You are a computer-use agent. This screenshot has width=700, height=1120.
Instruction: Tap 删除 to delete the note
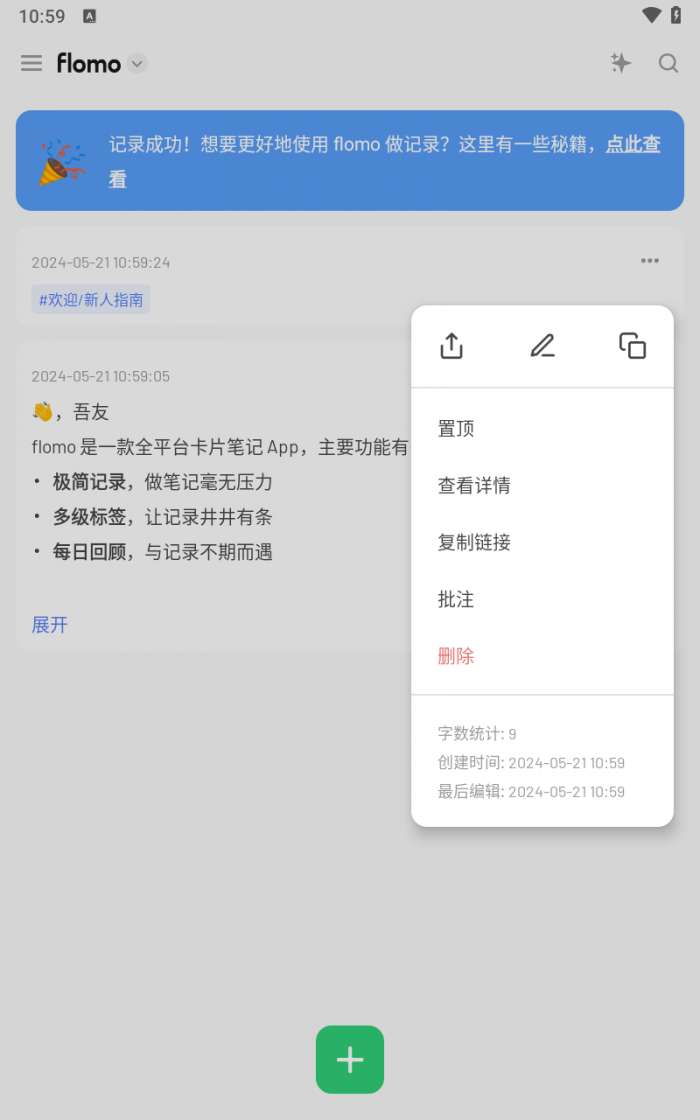coord(541,656)
